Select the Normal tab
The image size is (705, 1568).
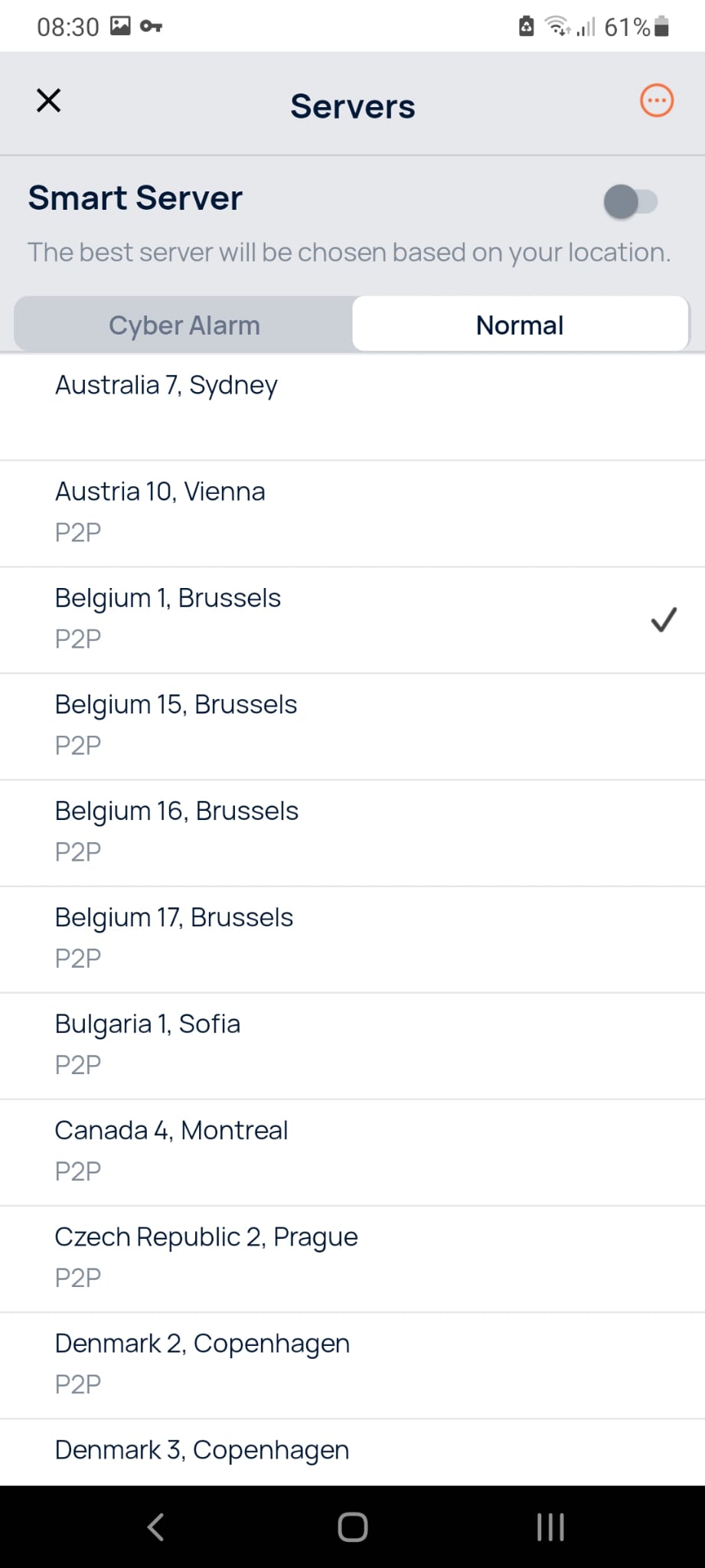click(520, 325)
